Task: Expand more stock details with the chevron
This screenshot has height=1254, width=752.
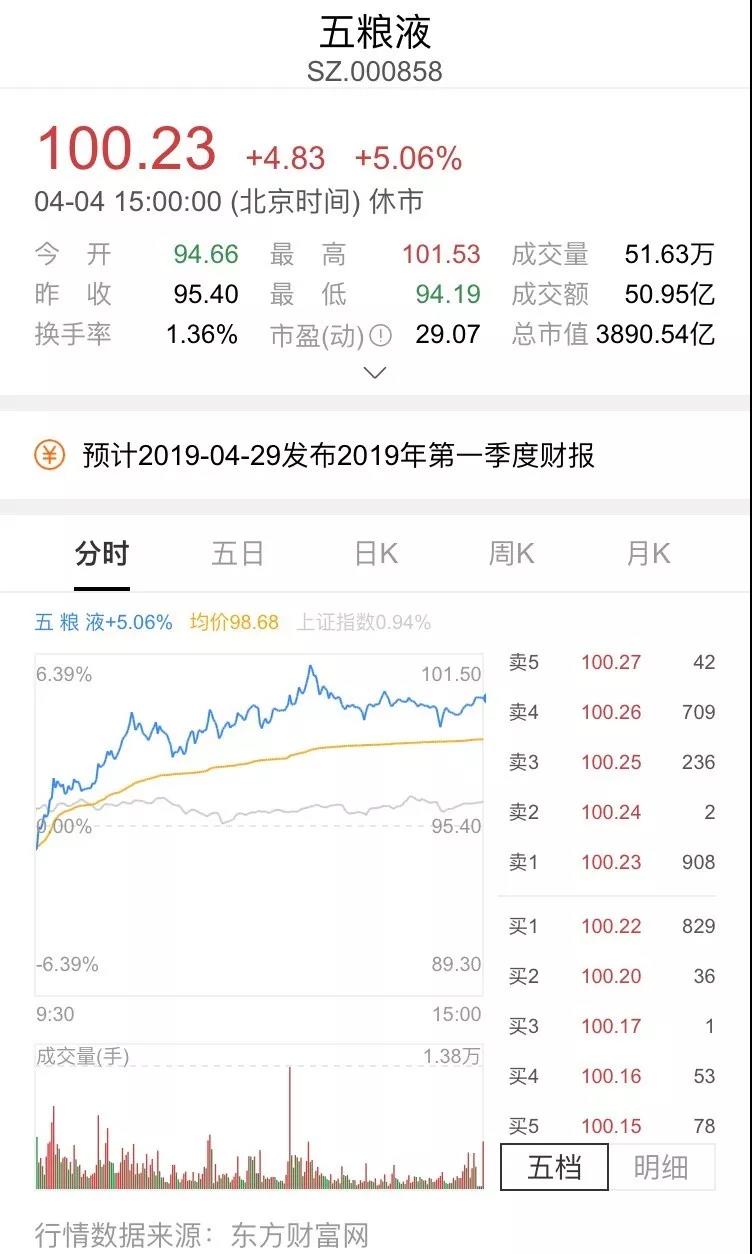Action: point(375,373)
